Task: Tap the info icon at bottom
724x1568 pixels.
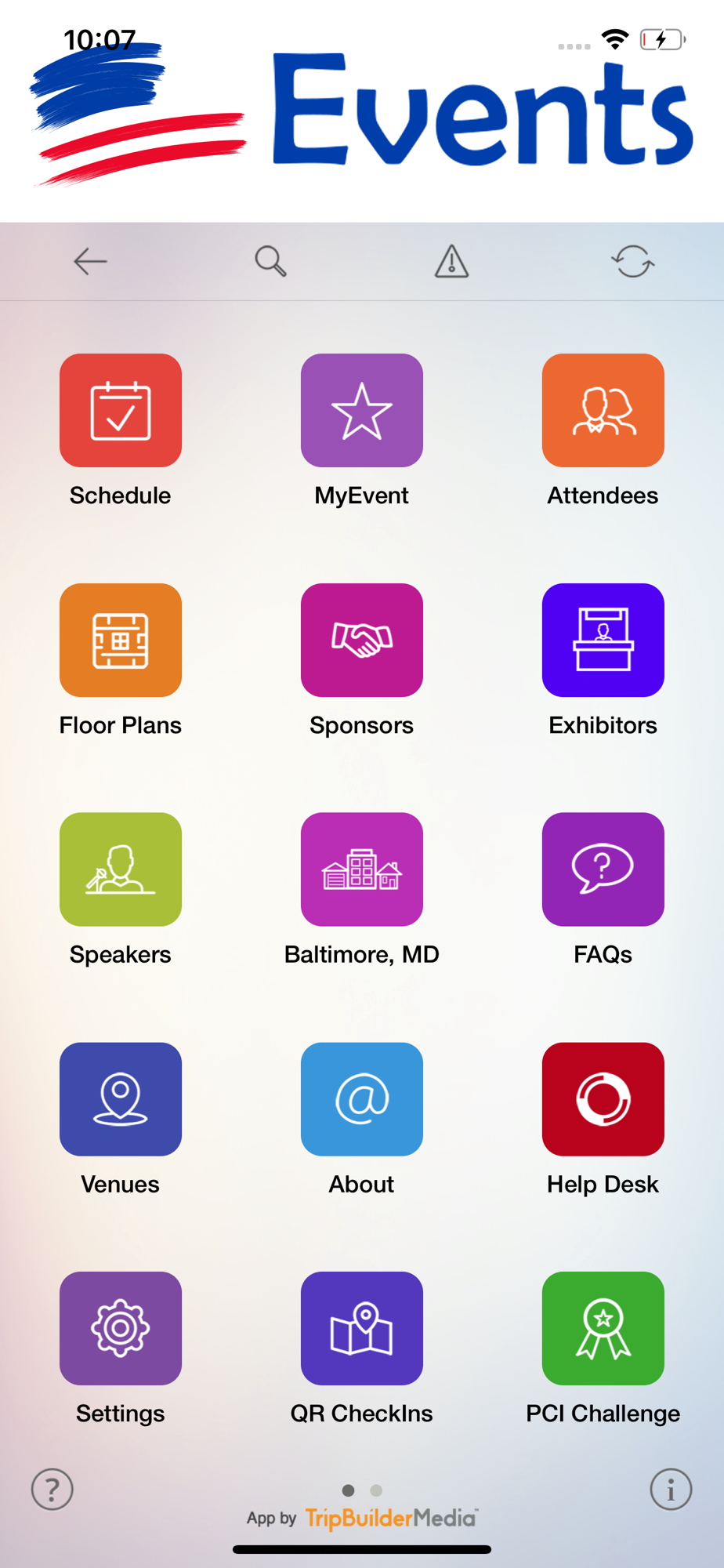Action: pyautogui.click(x=671, y=1489)
